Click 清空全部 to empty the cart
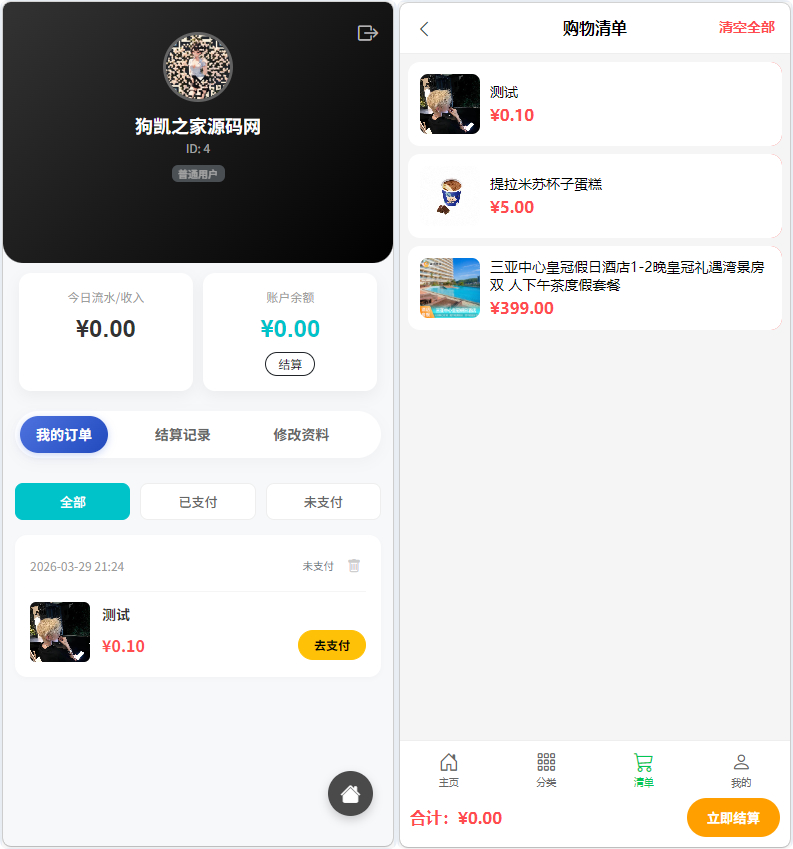Screen dimensions: 793x849 pos(746,27)
